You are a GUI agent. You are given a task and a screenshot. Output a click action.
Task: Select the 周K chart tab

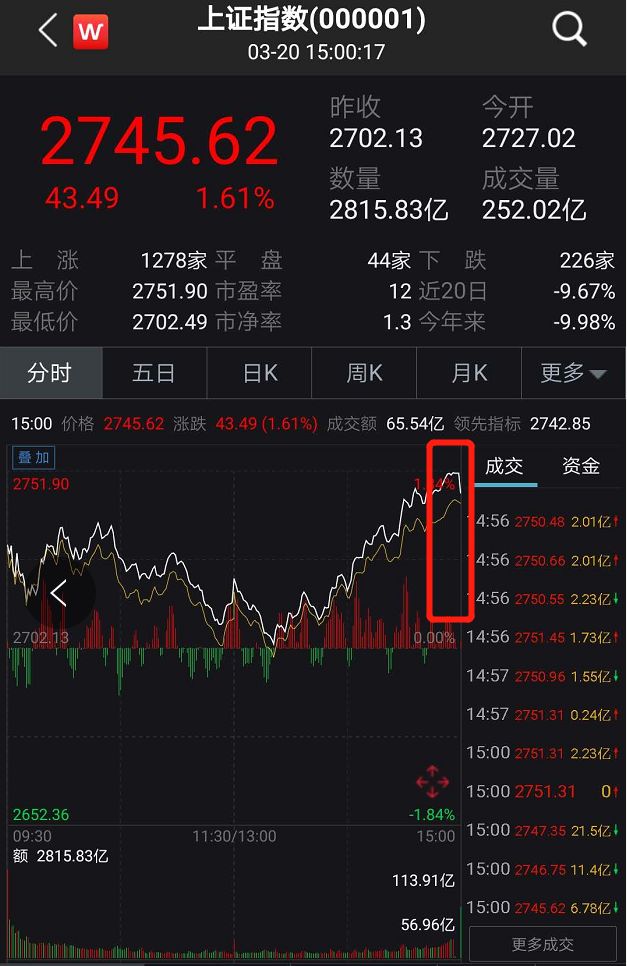(364, 374)
